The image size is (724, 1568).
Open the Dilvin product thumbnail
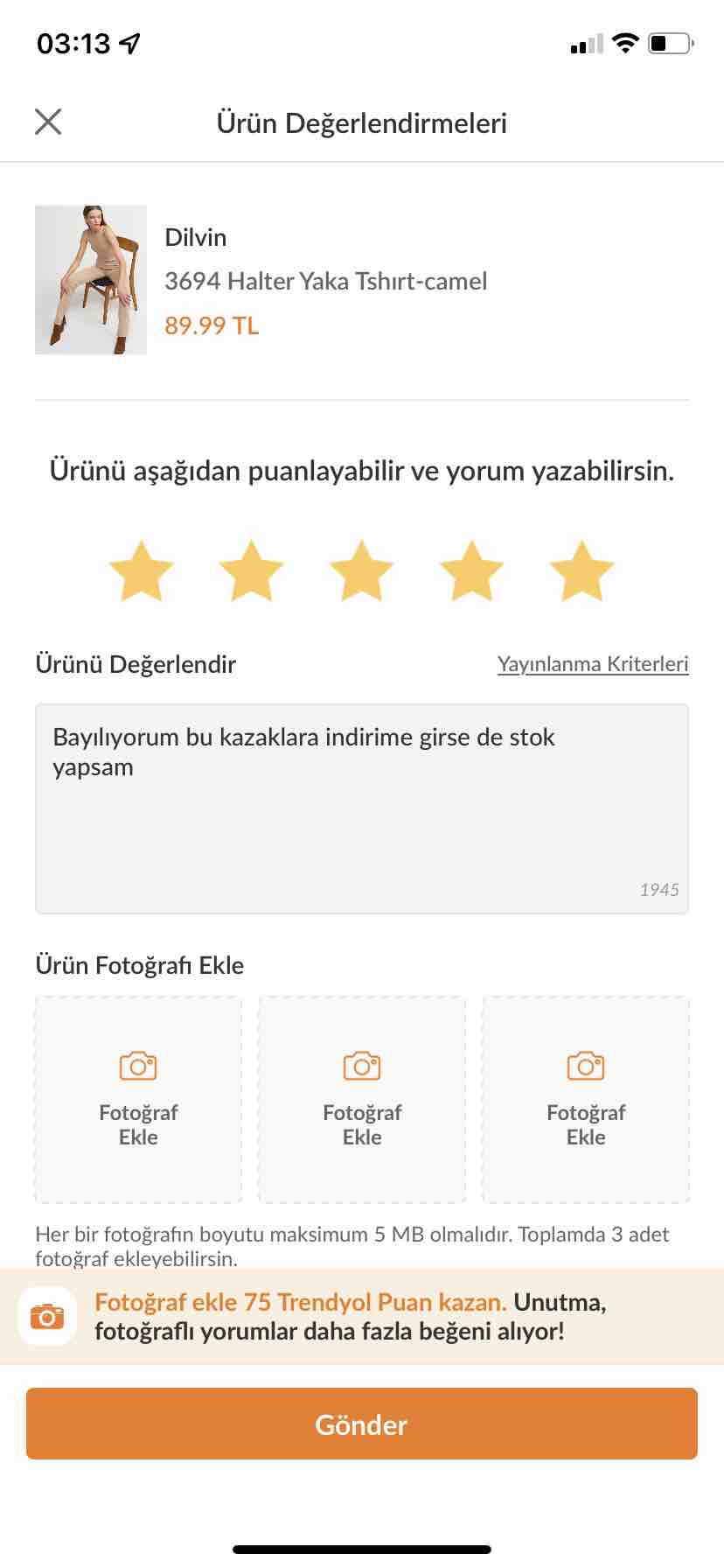point(91,280)
